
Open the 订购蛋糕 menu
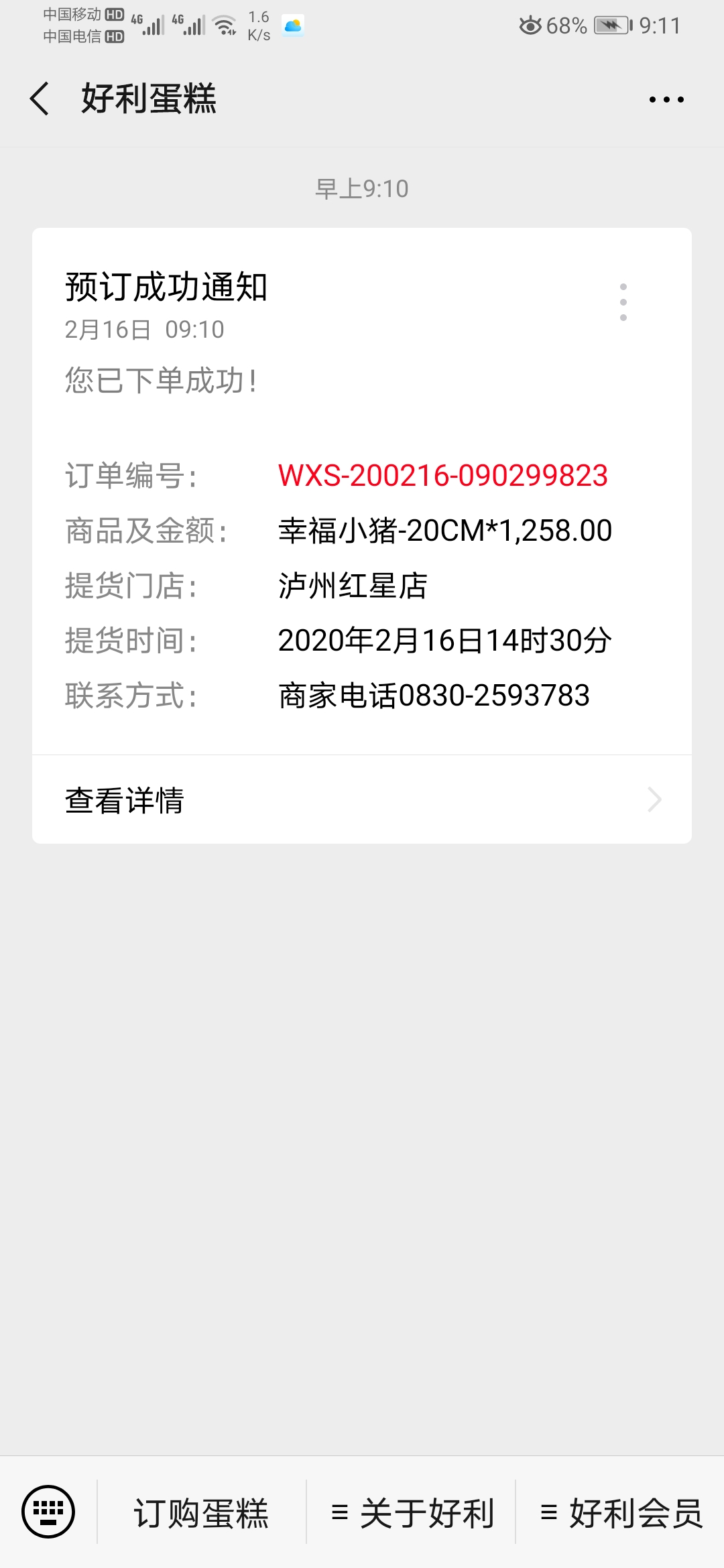[202, 1513]
